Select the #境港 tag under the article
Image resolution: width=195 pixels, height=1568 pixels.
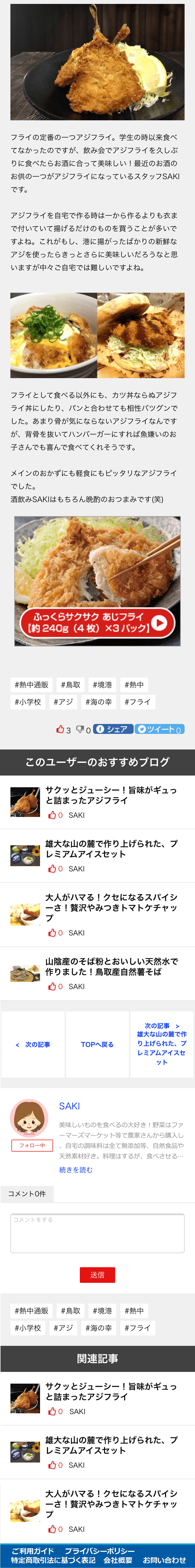102,684
